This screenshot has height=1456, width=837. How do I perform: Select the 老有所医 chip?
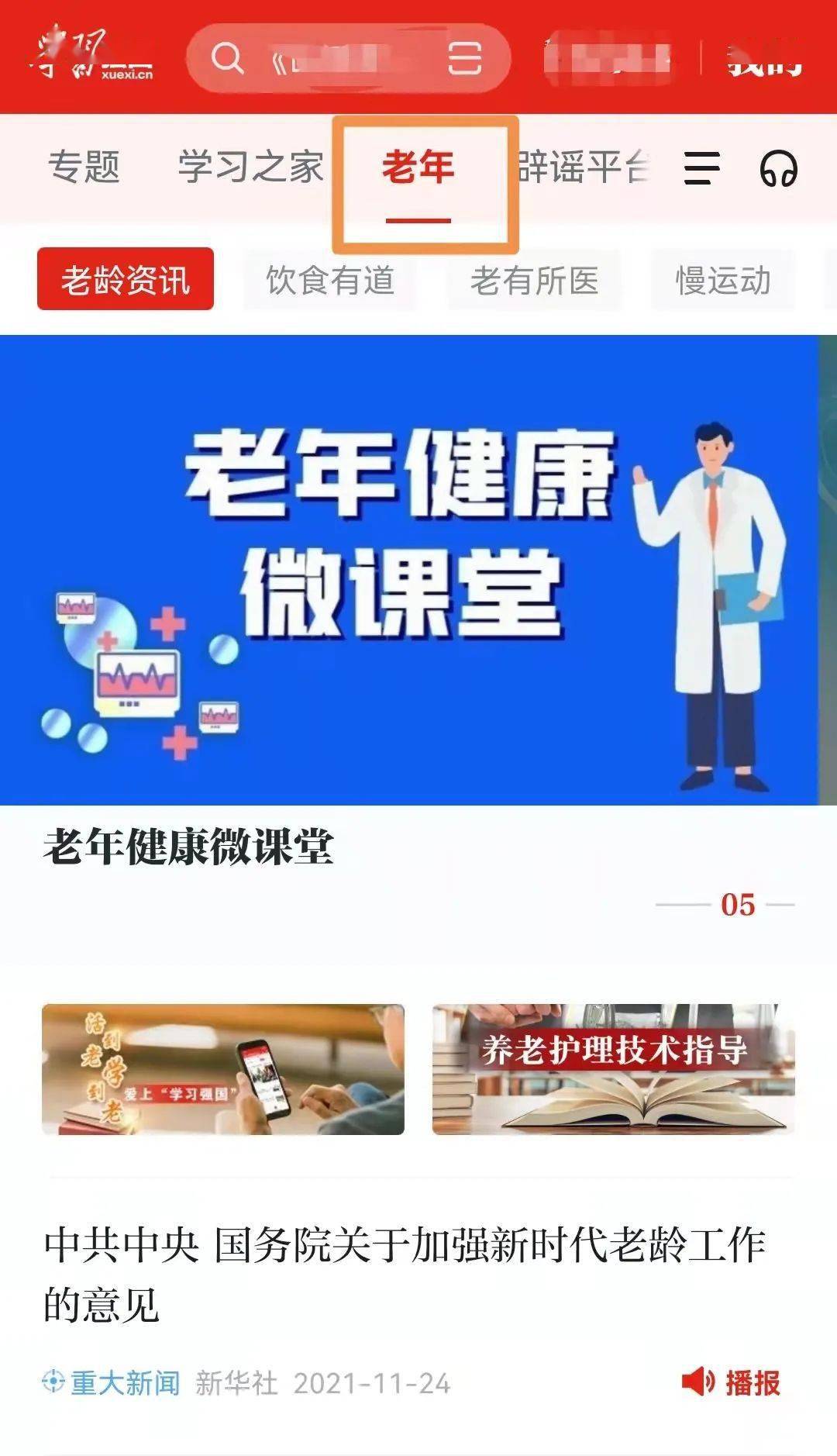click(534, 280)
